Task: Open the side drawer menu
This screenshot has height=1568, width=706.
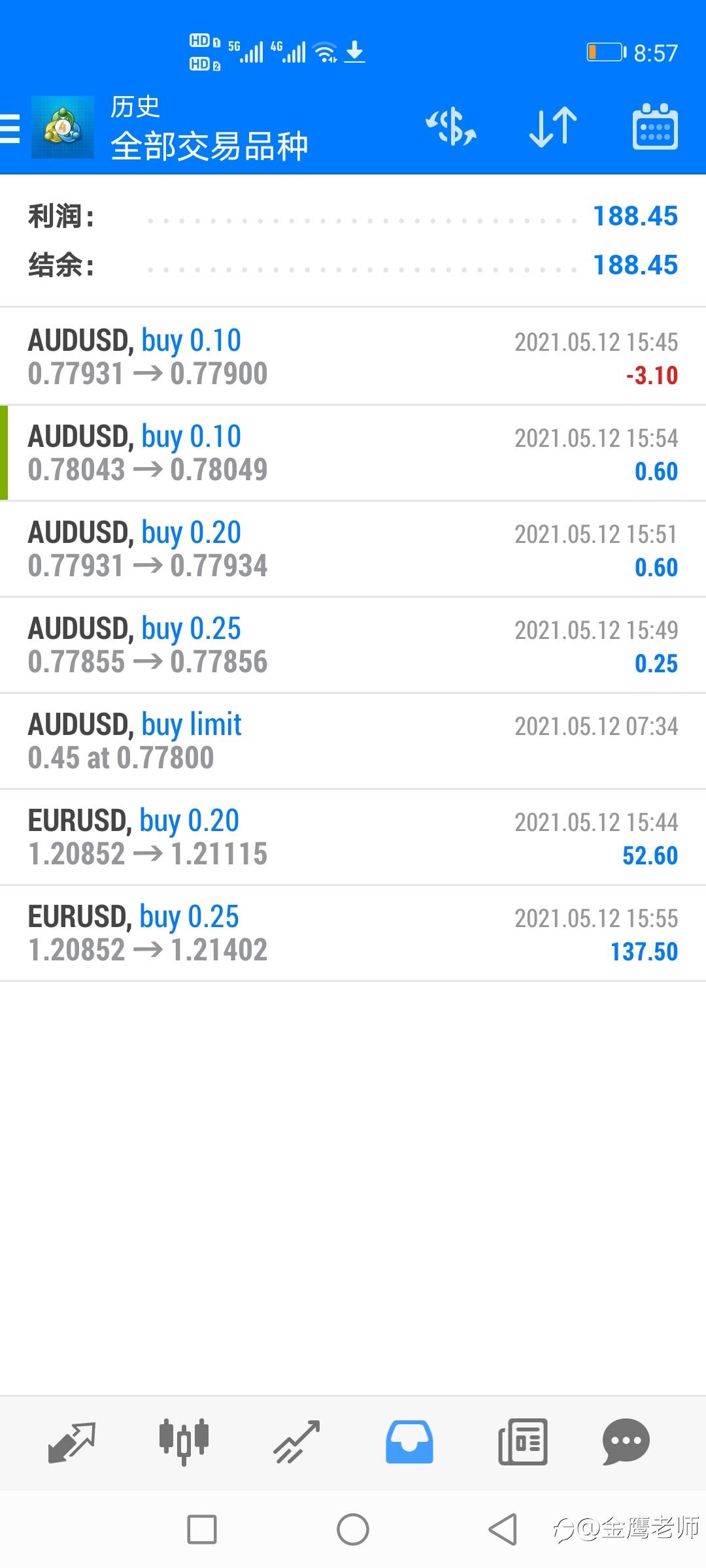Action: [10, 127]
